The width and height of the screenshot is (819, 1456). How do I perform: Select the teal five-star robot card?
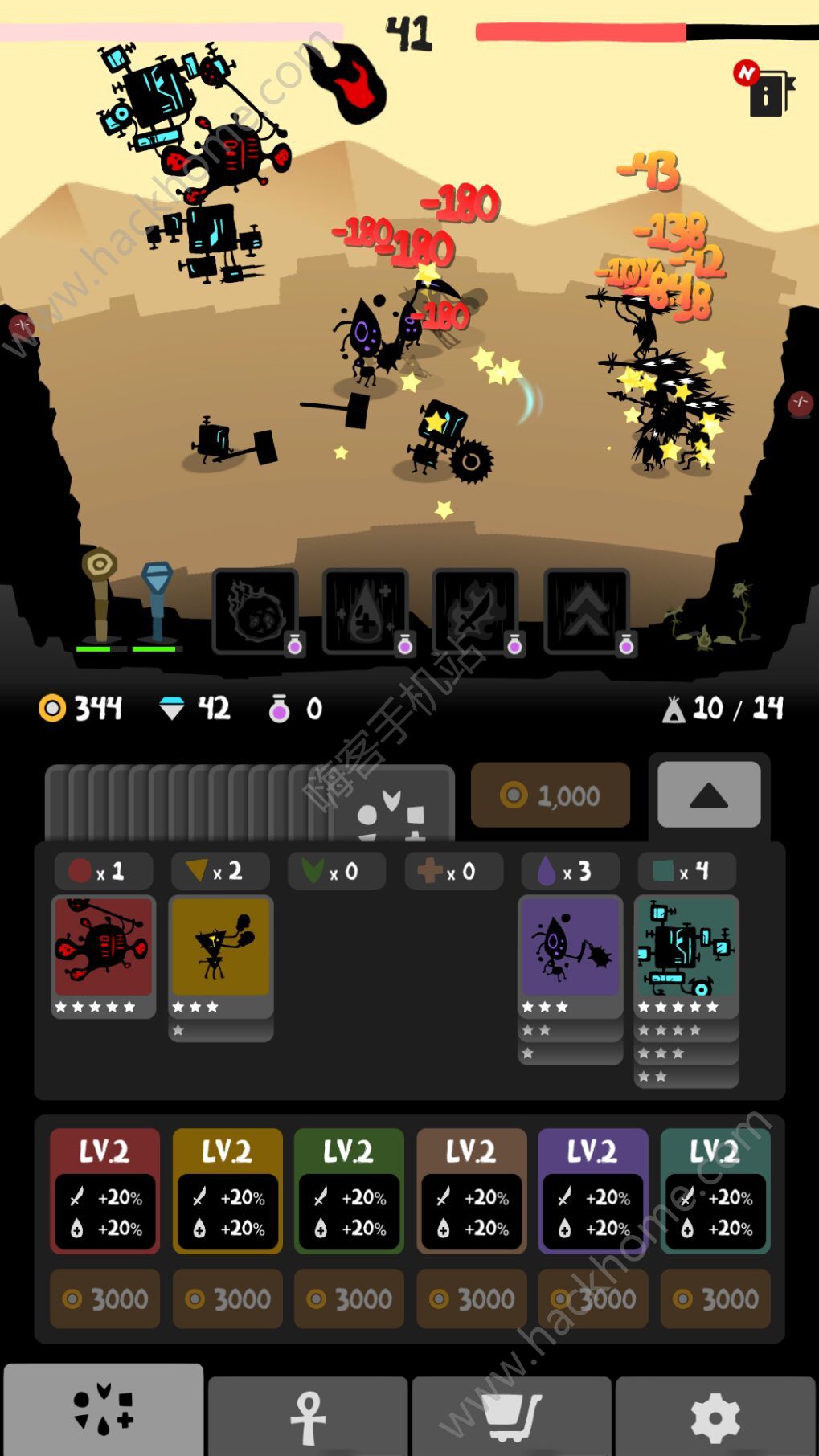point(686,955)
